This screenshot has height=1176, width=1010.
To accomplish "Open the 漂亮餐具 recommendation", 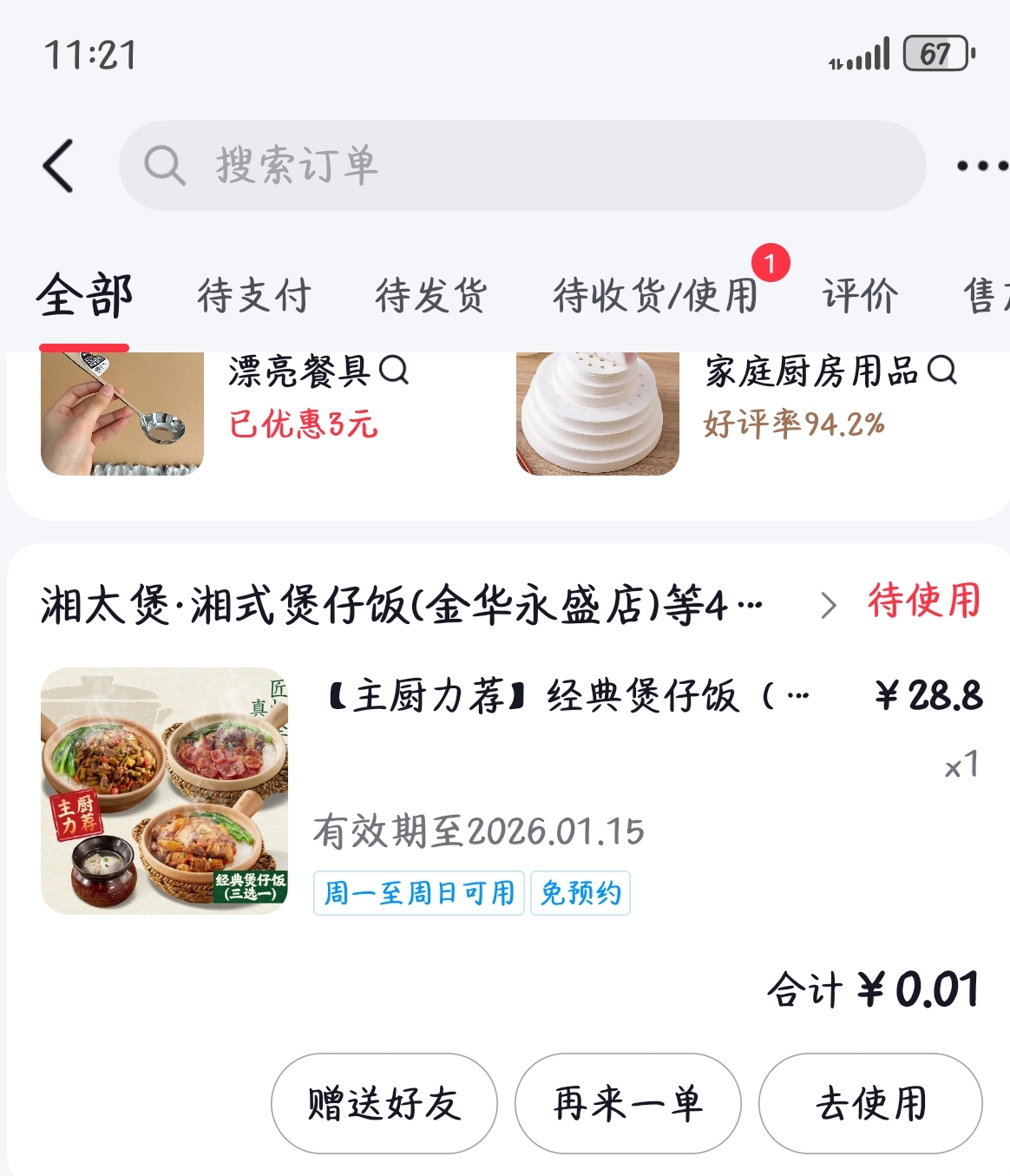I will [x=299, y=371].
